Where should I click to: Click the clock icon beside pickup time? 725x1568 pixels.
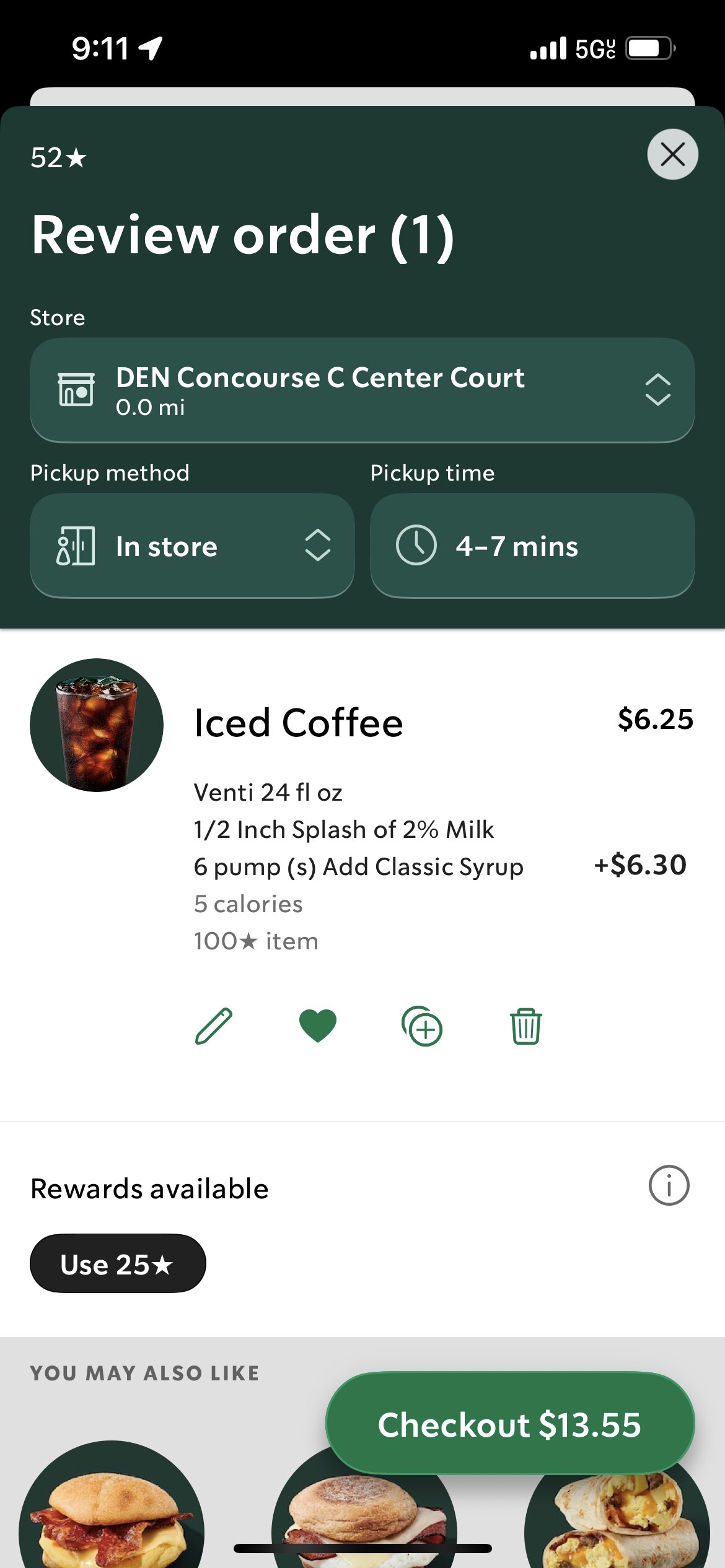417,546
